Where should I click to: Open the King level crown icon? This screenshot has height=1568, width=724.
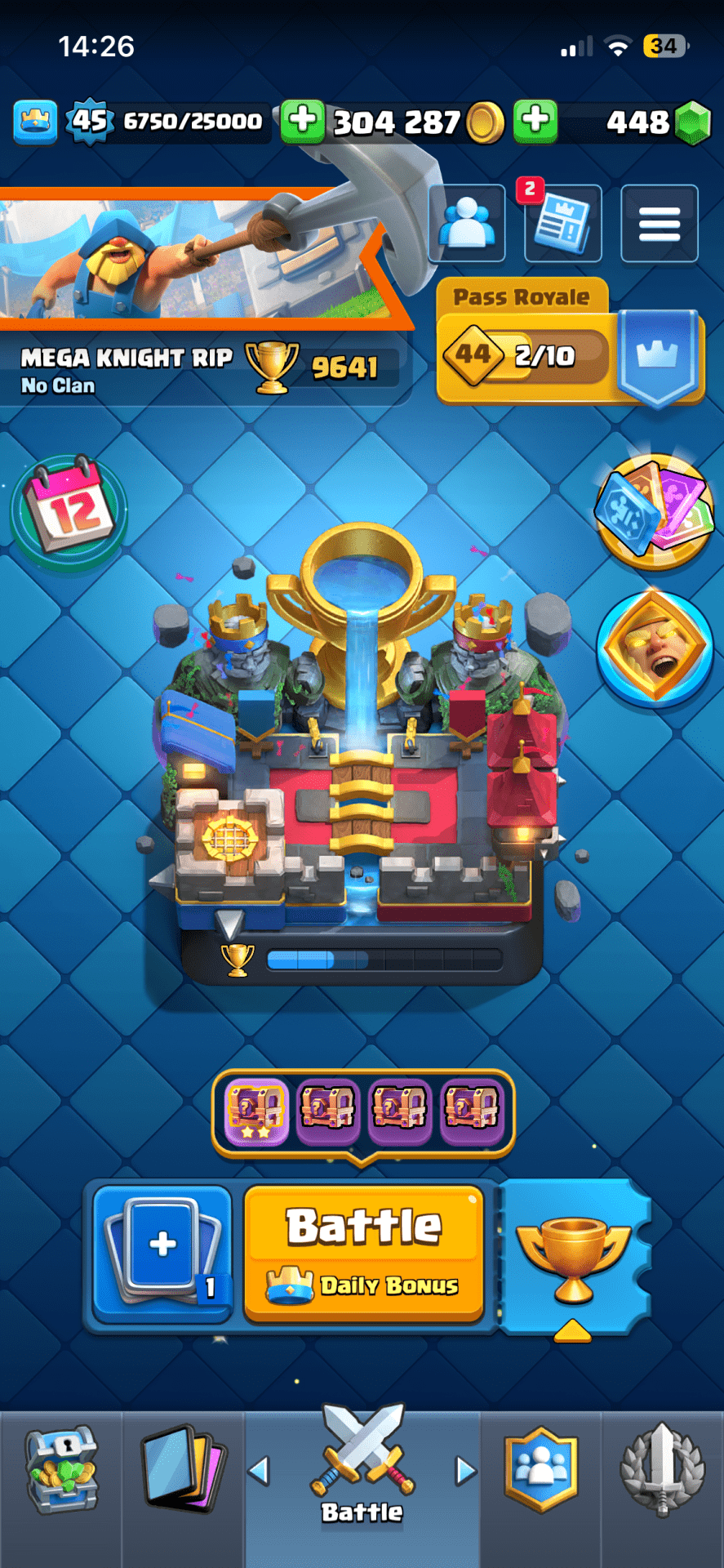click(x=35, y=121)
